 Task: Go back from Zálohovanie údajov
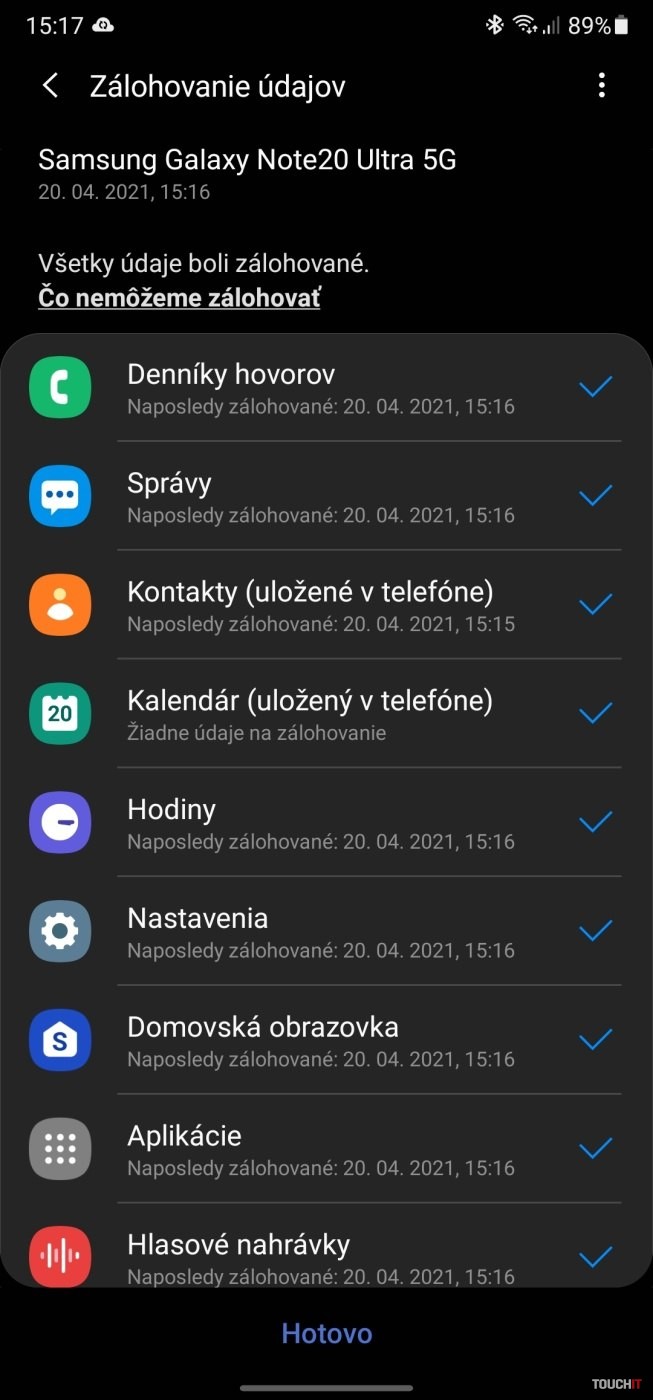pyautogui.click(x=50, y=86)
